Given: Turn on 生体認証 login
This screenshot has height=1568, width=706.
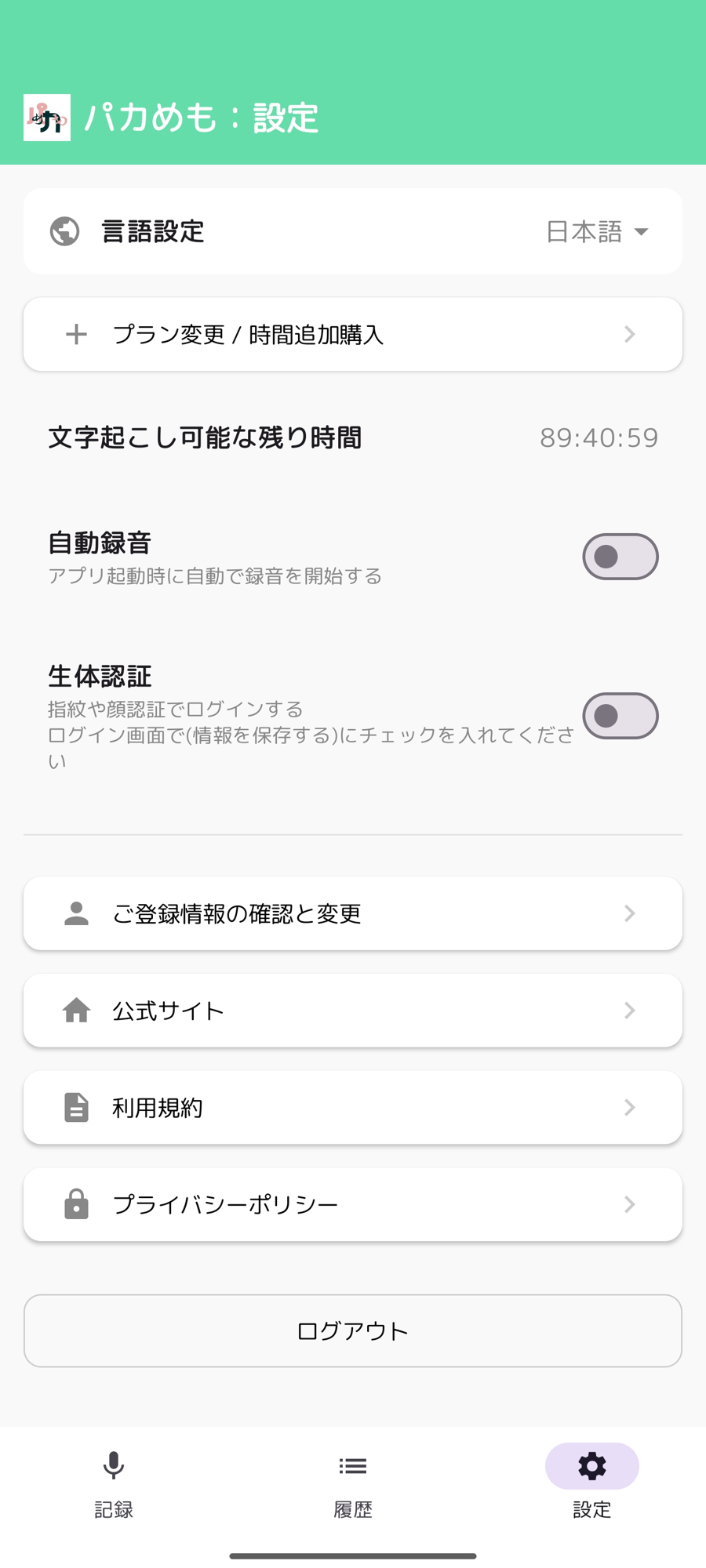Looking at the screenshot, I should pos(620,716).
